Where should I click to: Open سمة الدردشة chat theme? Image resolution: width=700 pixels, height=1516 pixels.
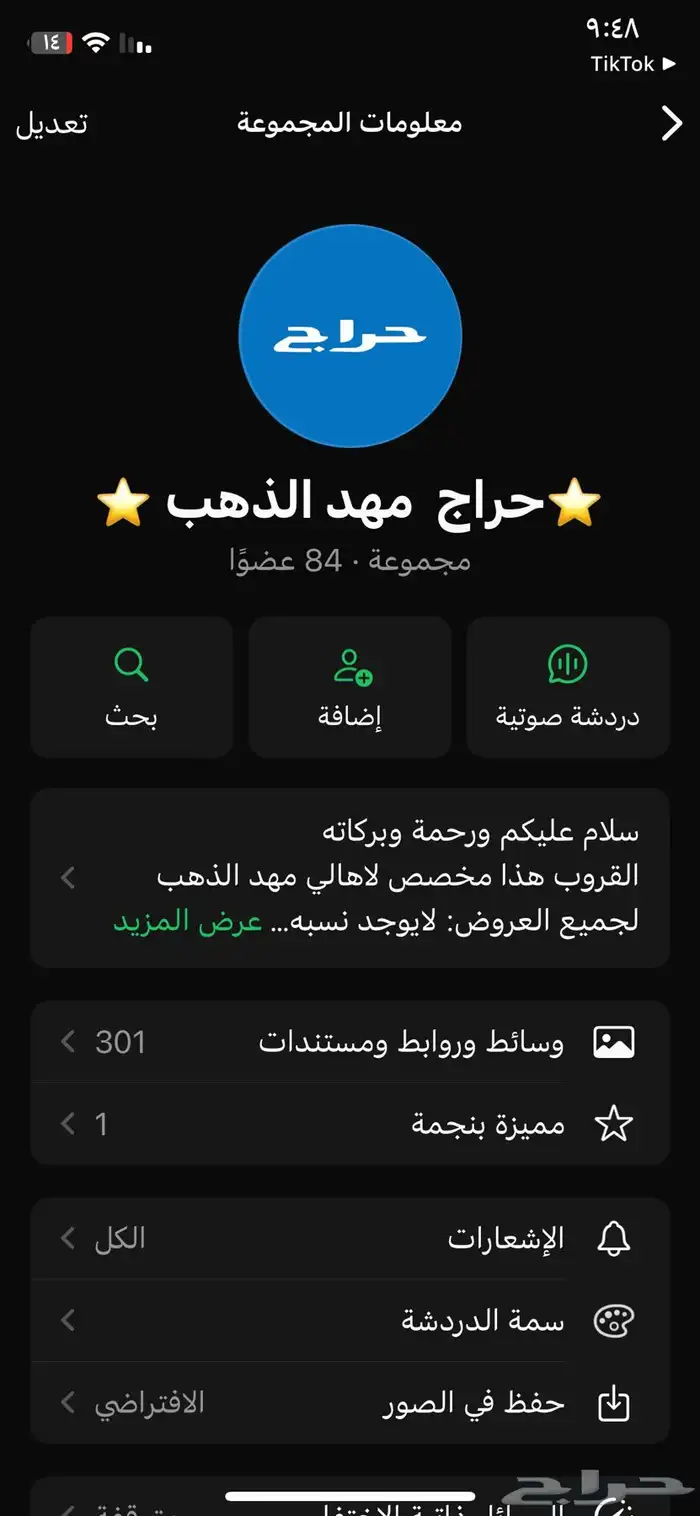click(350, 1321)
